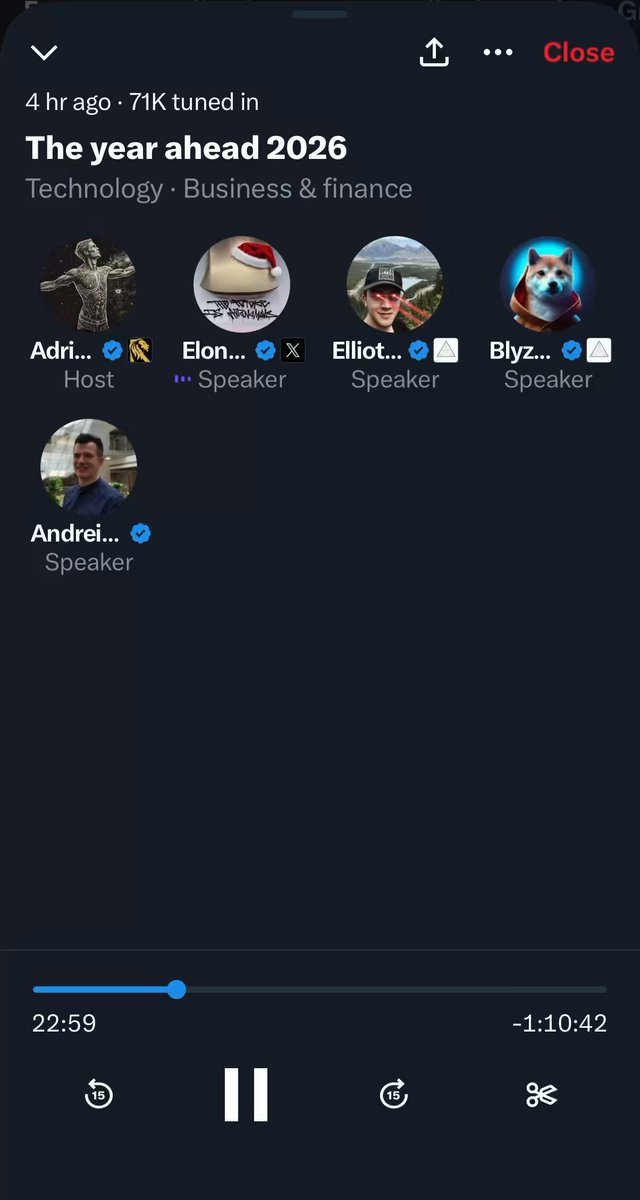View speaker Elon's profile
Viewport: 640px width, 1200px height.
tap(241, 285)
